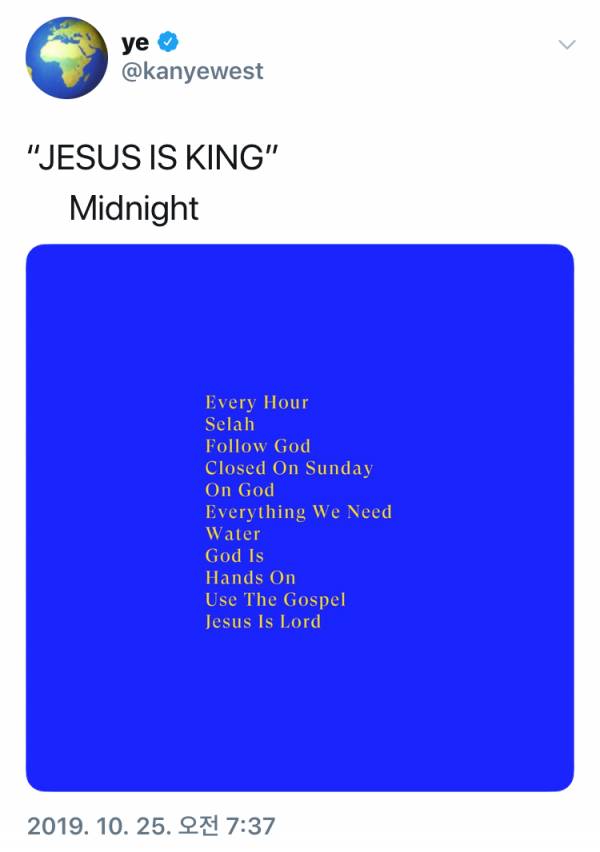Image resolution: width=600 pixels, height=852 pixels.
Task: Open the tweet options chevron
Action: pos(567,45)
